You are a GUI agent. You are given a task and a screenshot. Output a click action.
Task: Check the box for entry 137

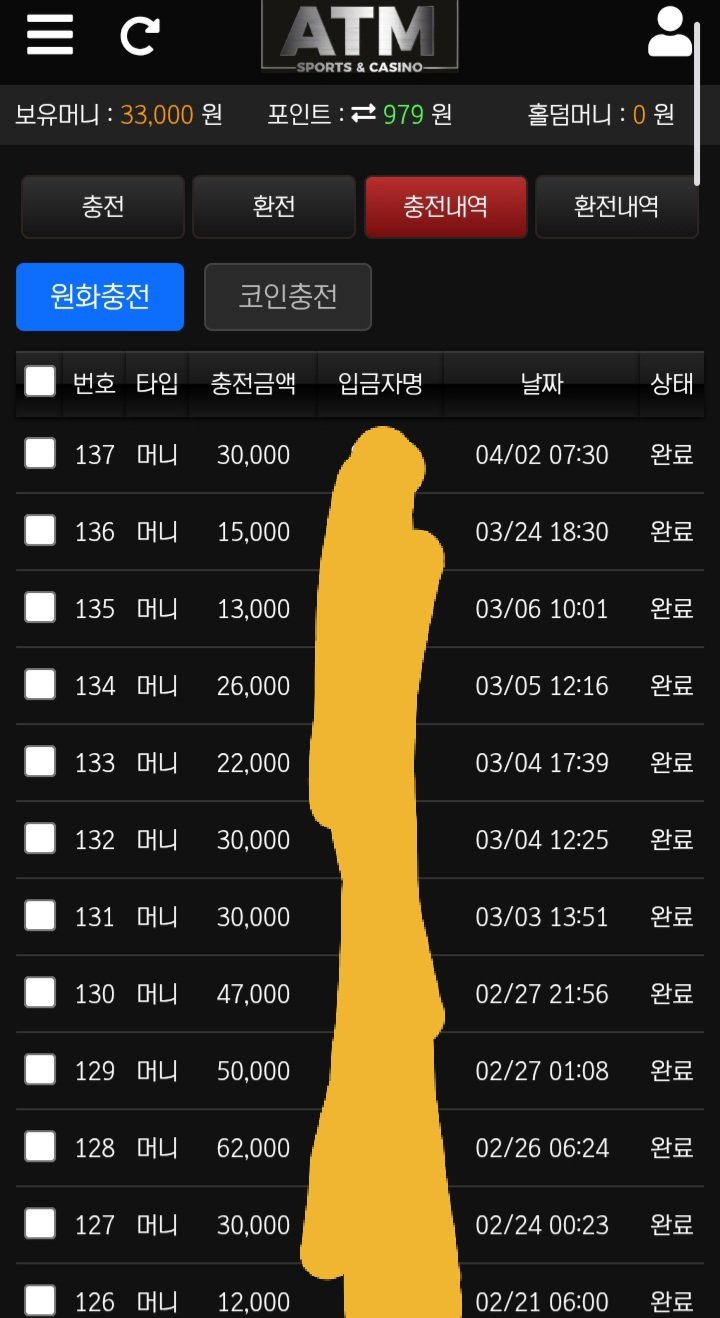40,454
